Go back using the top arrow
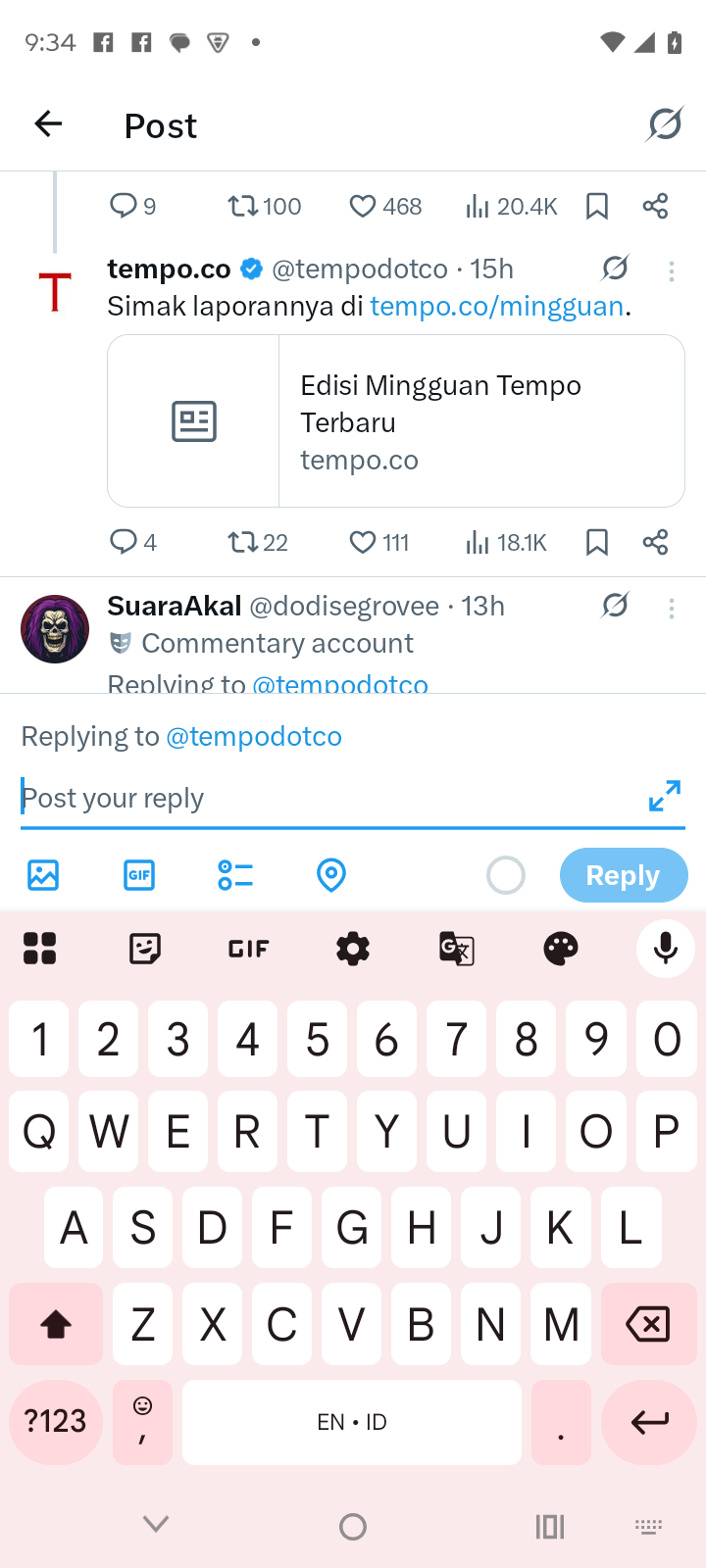706x1568 pixels. [48, 124]
